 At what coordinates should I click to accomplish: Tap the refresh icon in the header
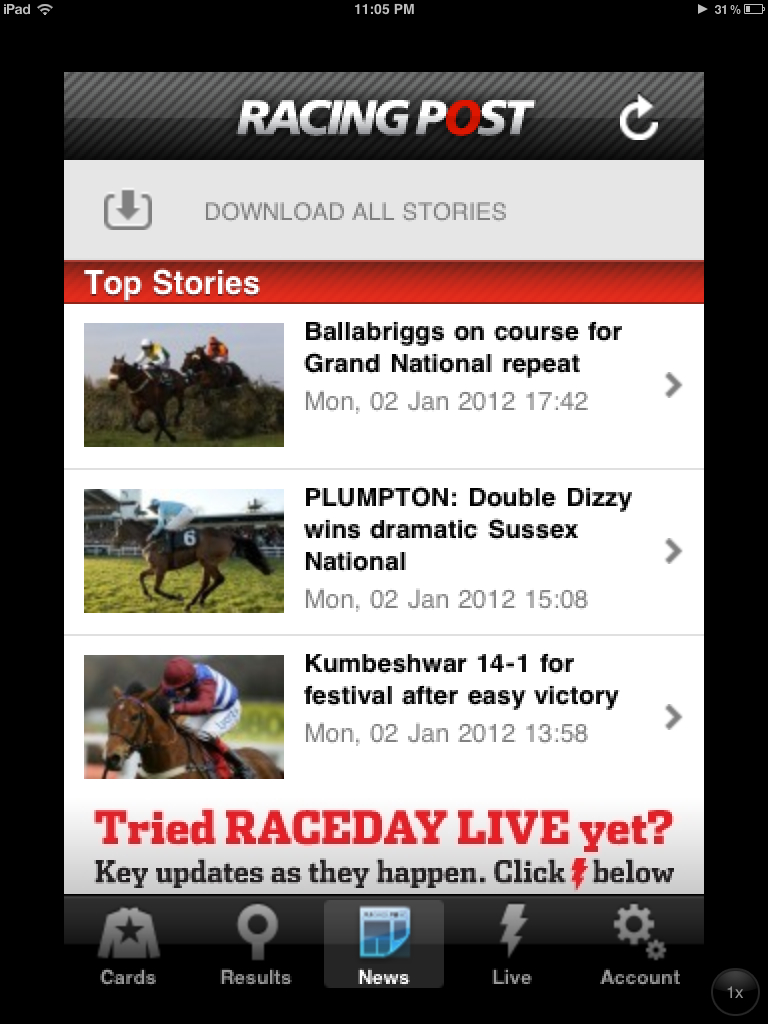[640, 116]
